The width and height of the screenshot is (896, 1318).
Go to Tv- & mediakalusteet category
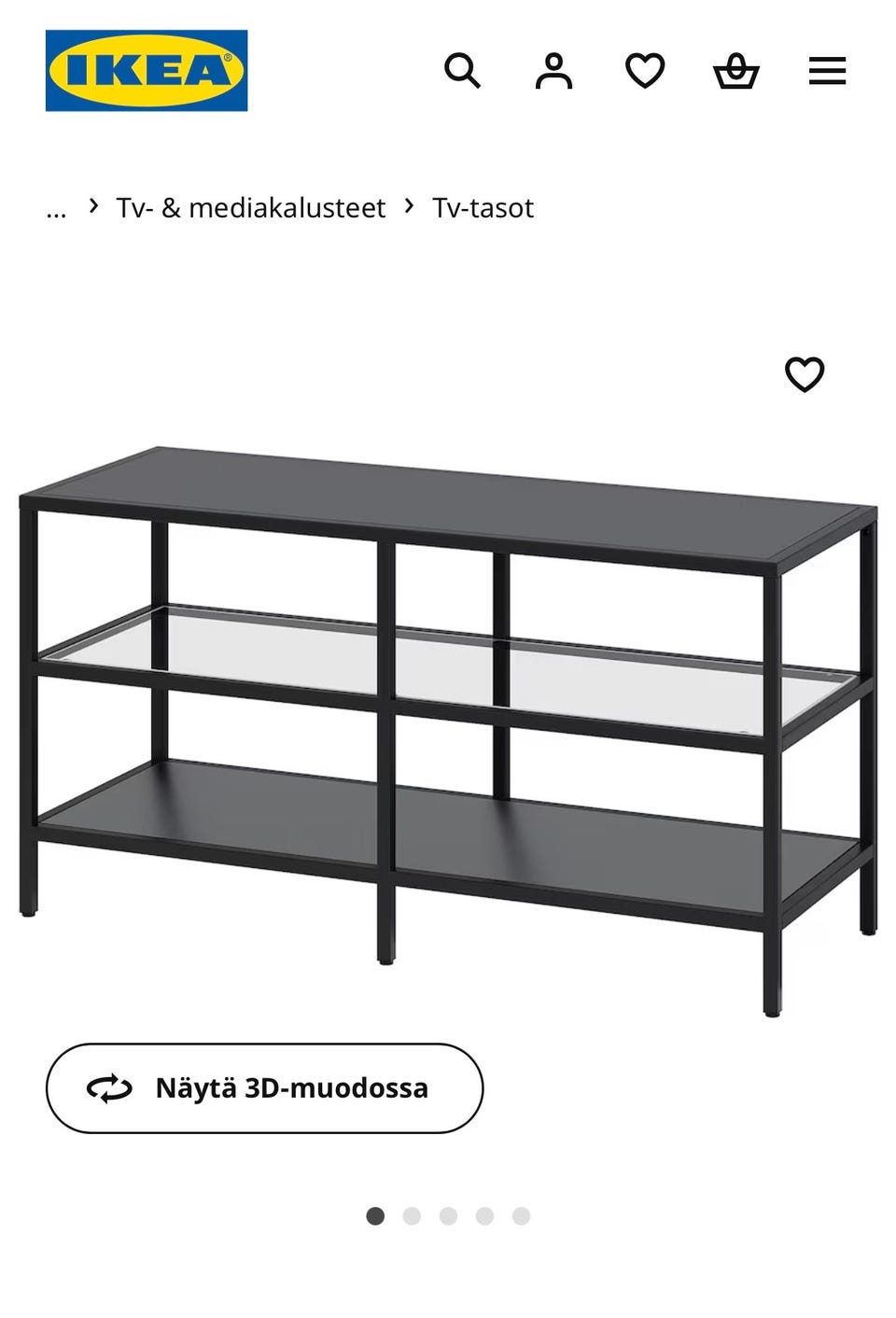coord(250,208)
